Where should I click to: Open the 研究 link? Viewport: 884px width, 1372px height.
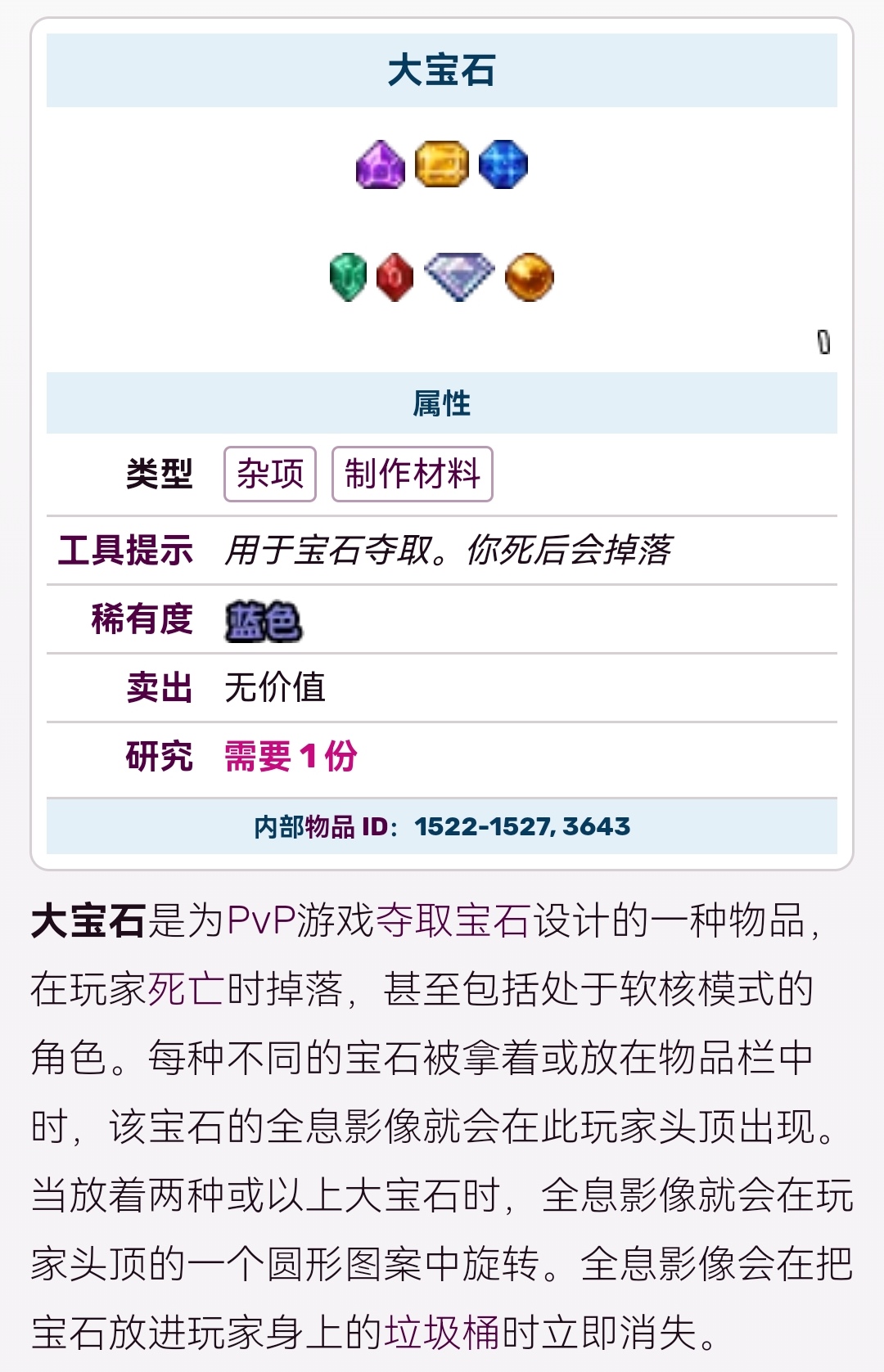click(159, 756)
